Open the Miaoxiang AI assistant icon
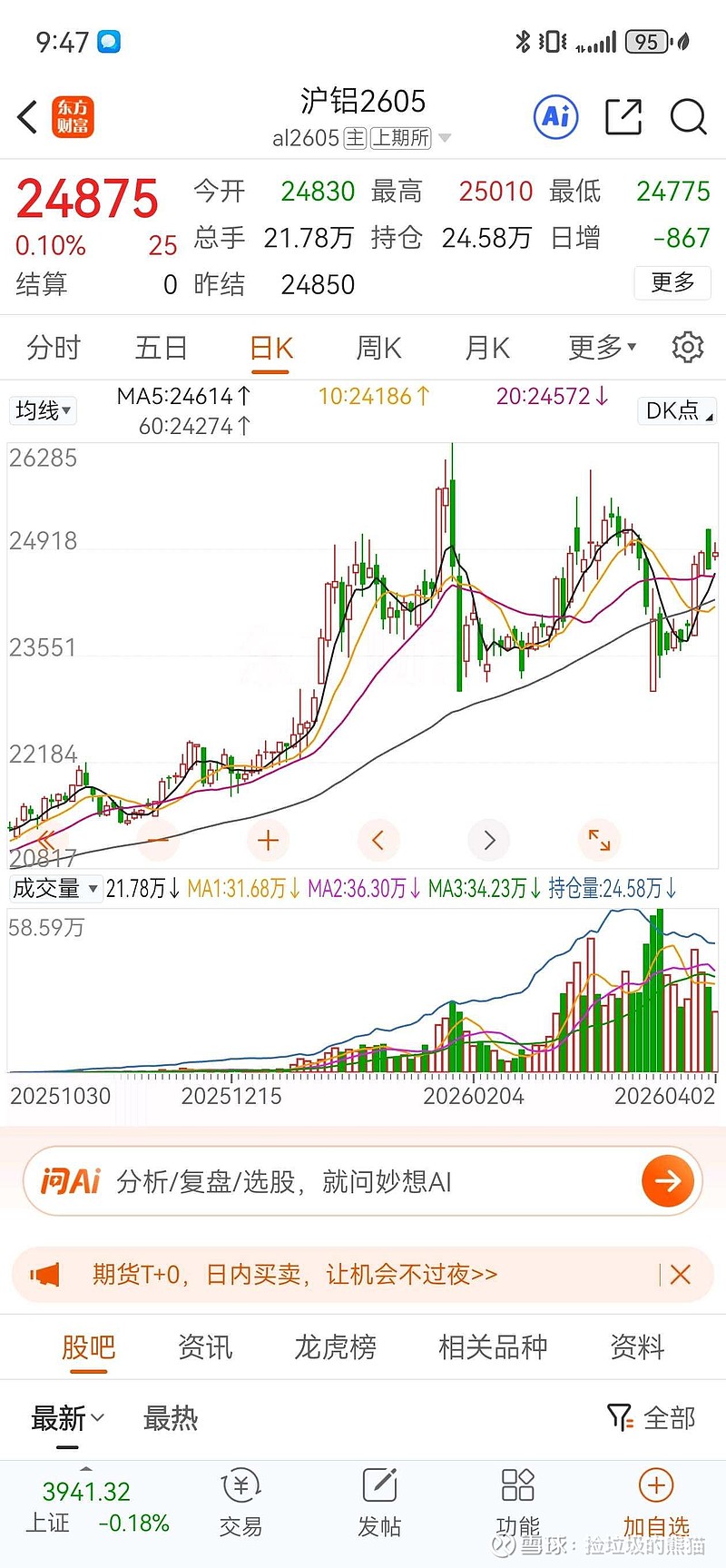This screenshot has width=726, height=1568. point(555,117)
